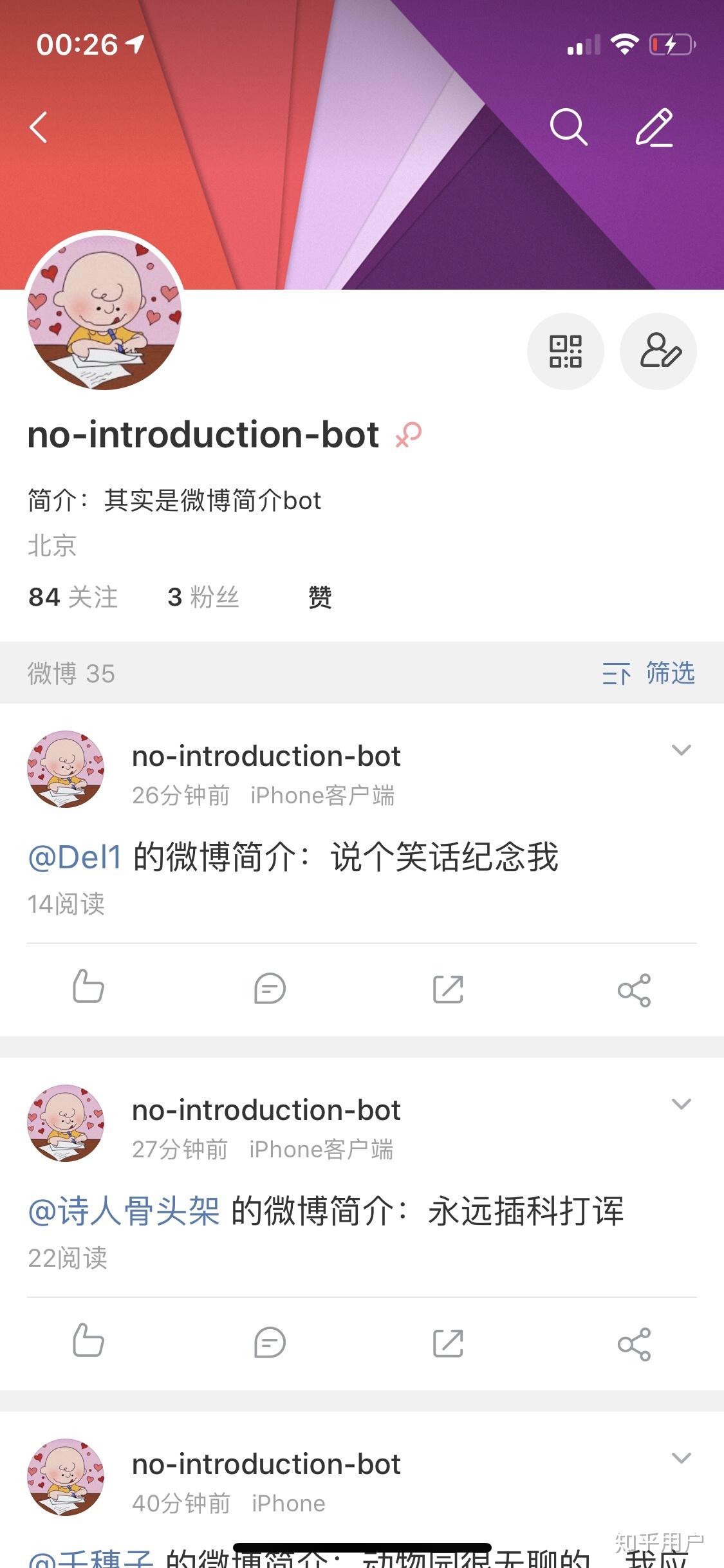Compose a new post with pencil icon

654,127
